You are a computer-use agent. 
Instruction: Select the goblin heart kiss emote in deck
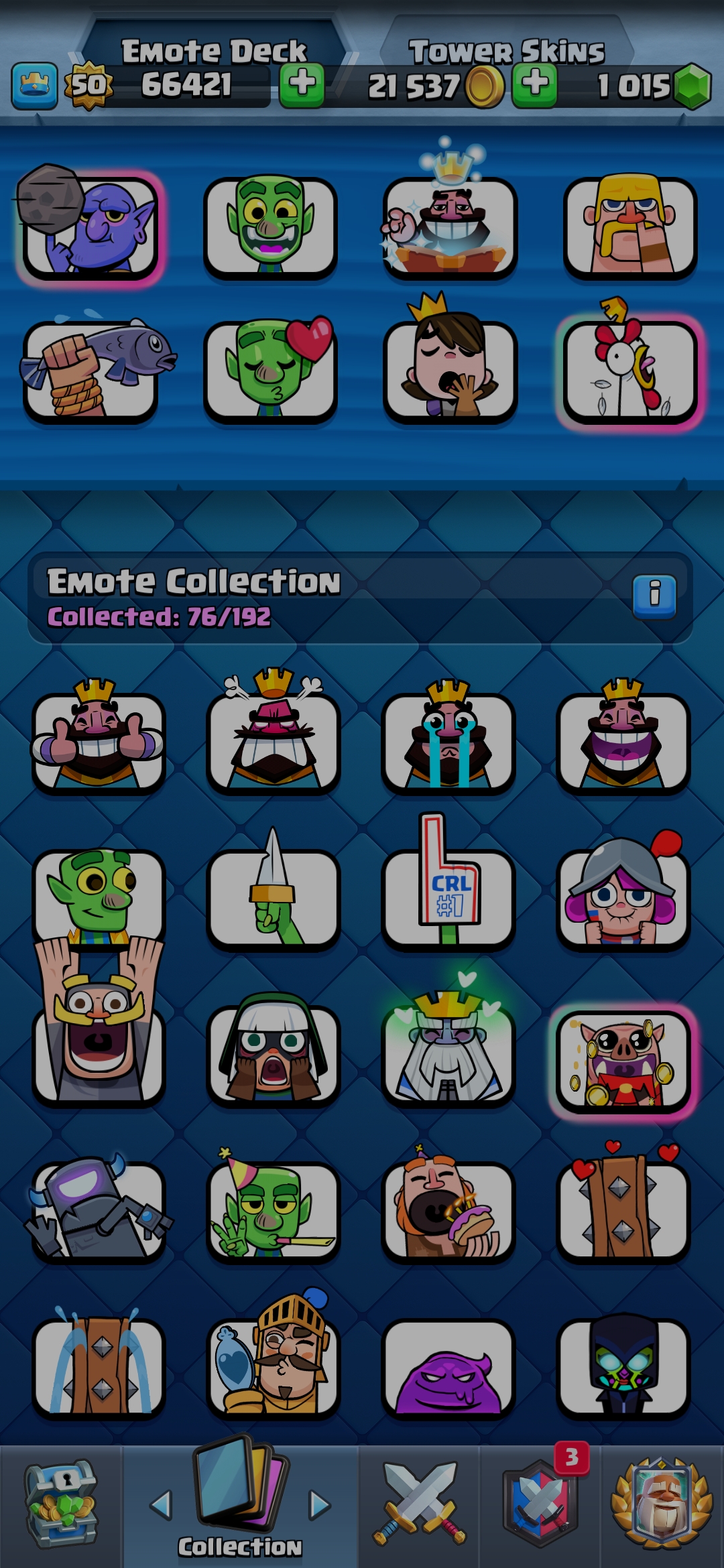pyautogui.click(x=270, y=369)
